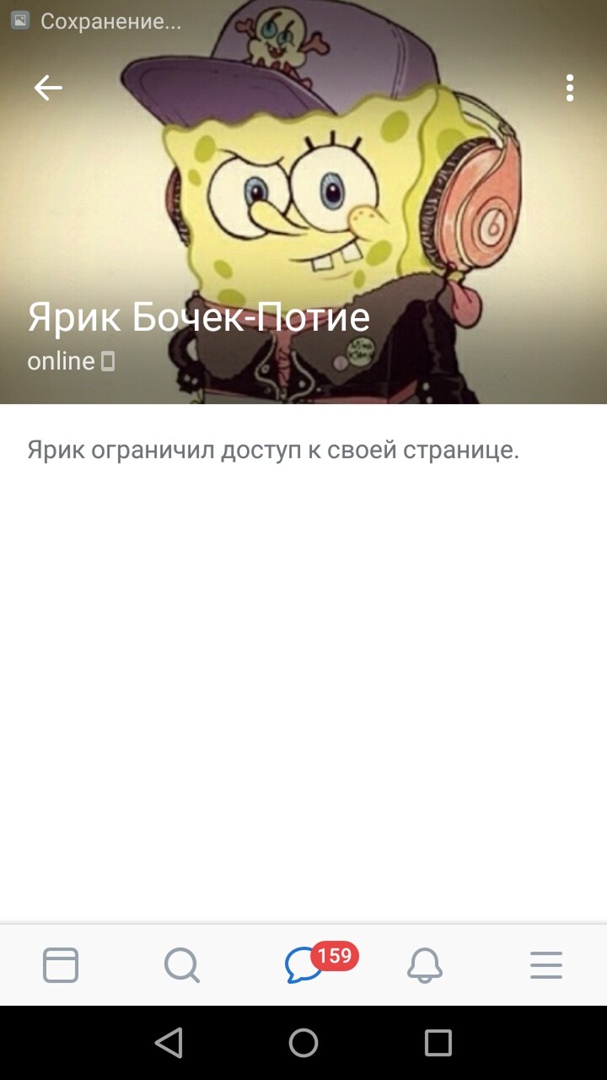Open messages with 159 unread
Screen dimensions: 607x1080
point(304,965)
